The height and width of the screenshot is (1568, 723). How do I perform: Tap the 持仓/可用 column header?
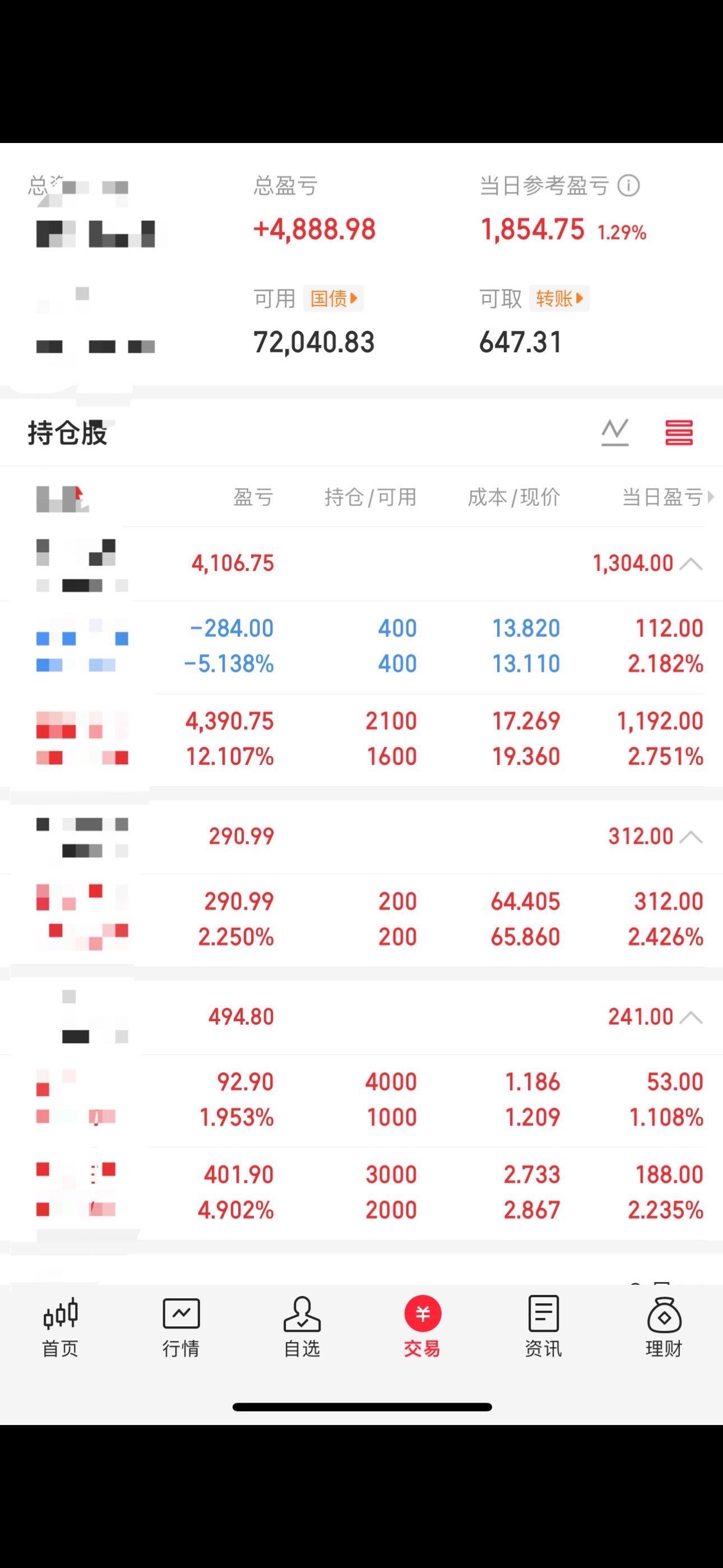tap(370, 498)
